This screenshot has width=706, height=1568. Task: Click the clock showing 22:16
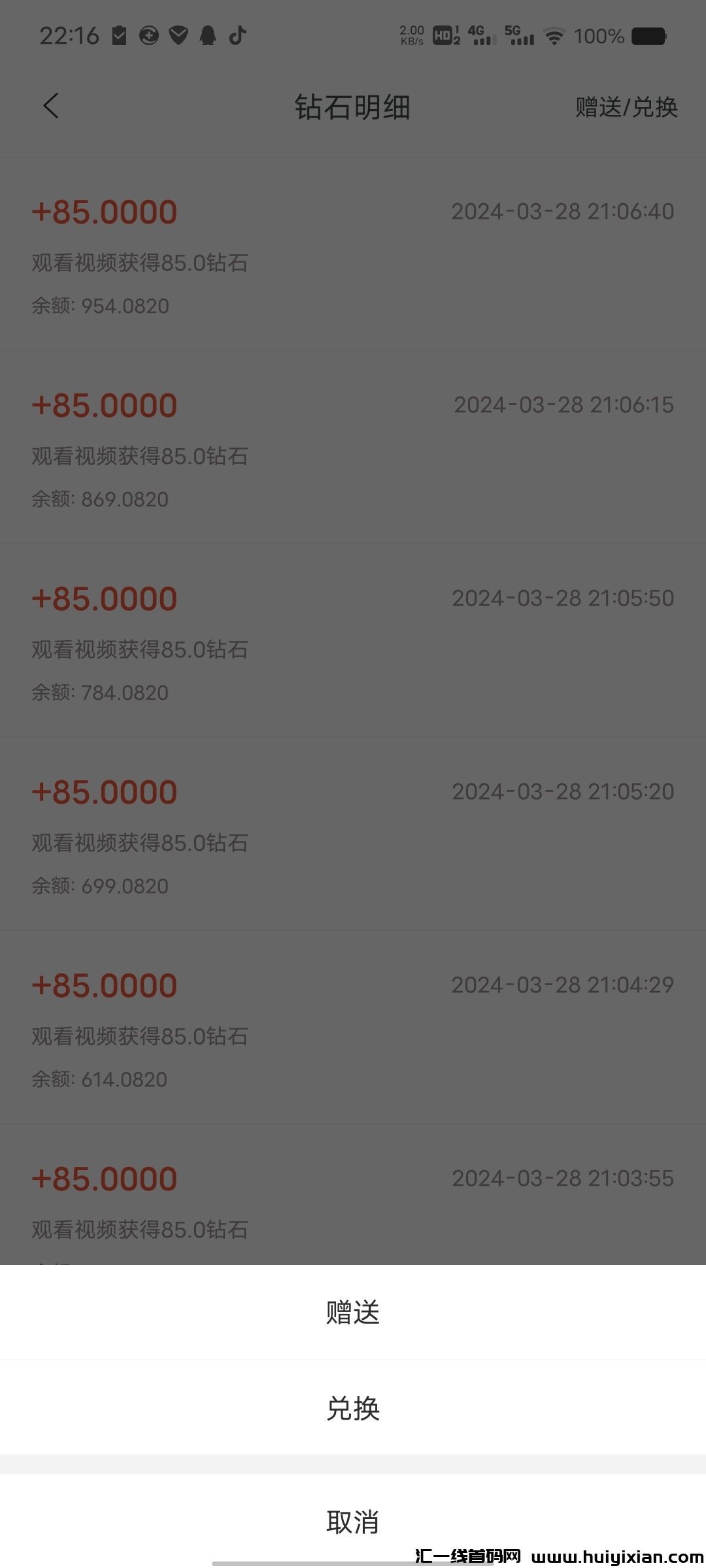pyautogui.click(x=69, y=36)
